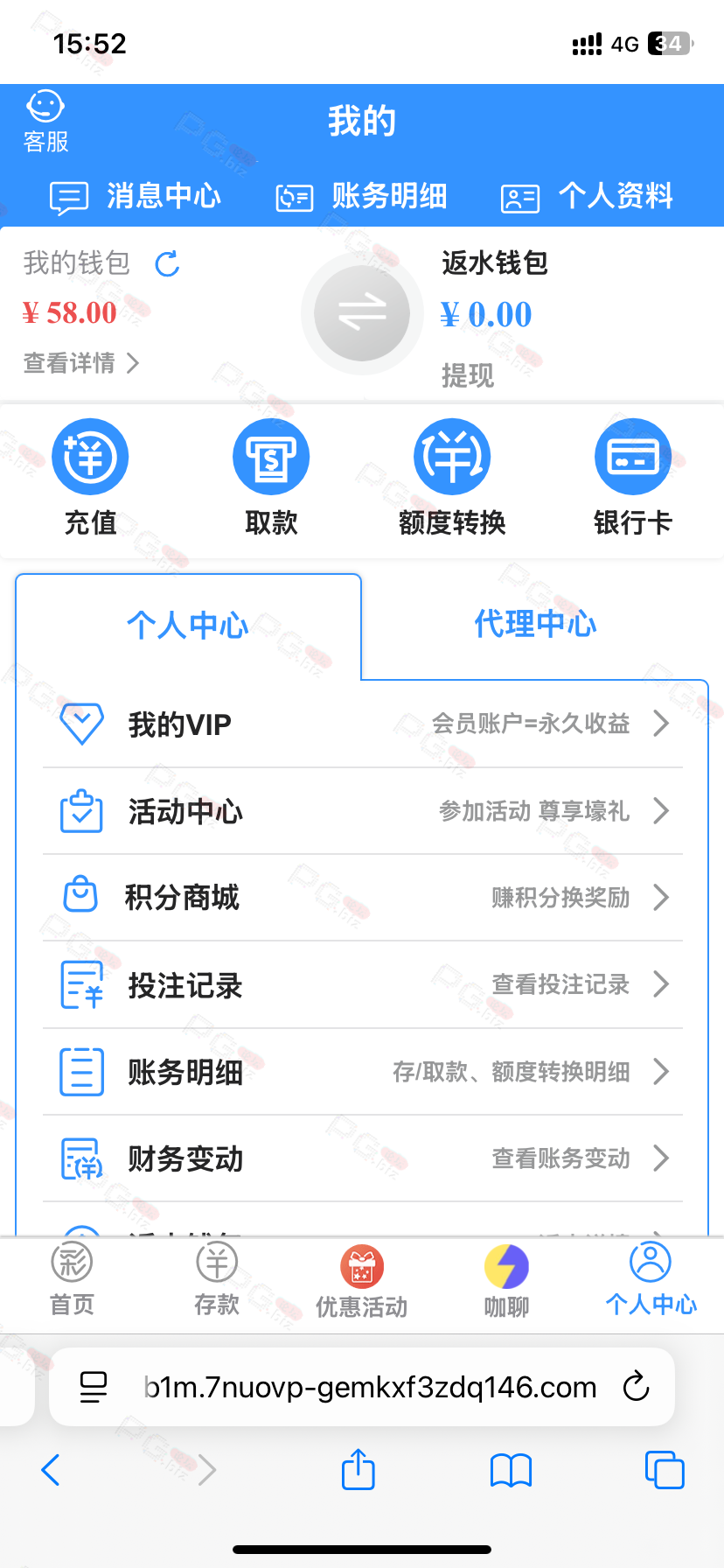
Task: Open 积分商城 row
Action: 363,898
